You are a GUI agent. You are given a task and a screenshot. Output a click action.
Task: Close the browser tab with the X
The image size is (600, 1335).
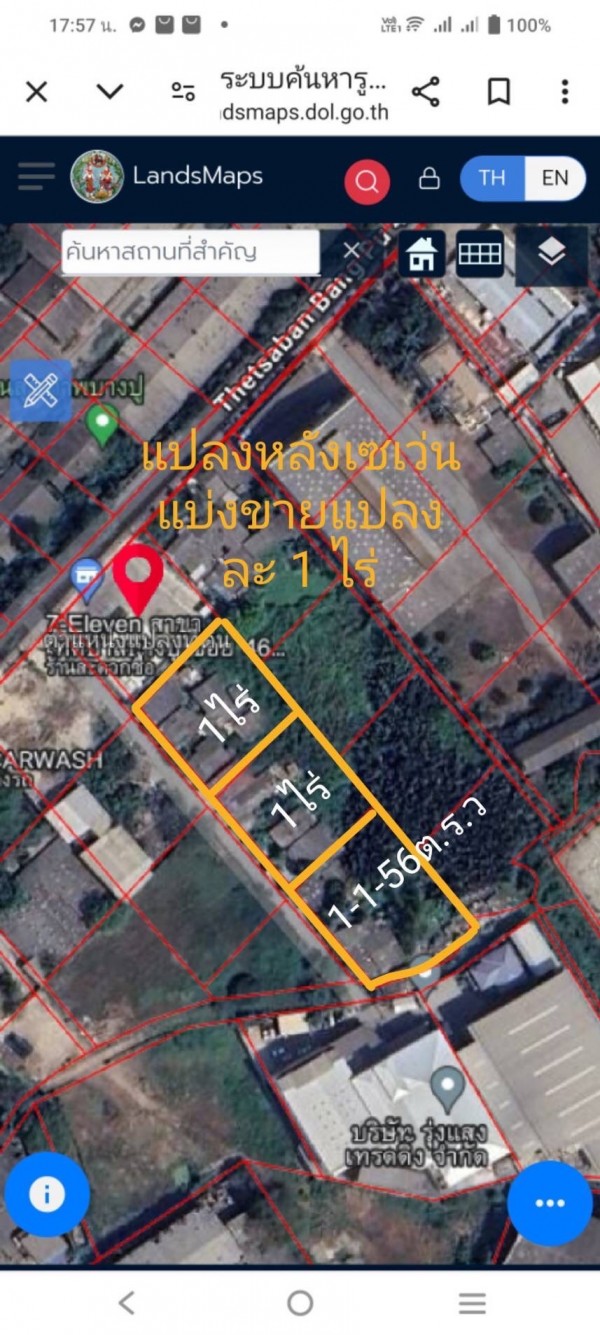point(36,93)
